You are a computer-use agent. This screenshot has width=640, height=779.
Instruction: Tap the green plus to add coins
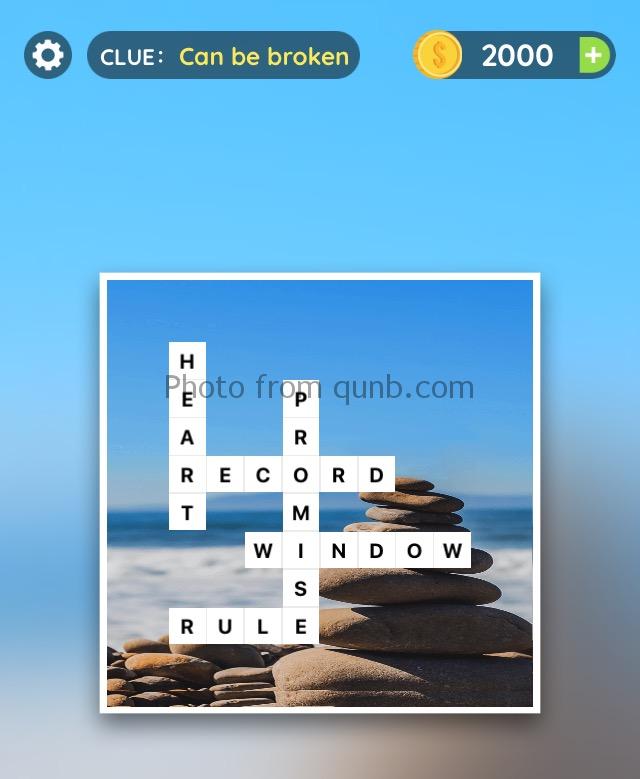tap(594, 55)
